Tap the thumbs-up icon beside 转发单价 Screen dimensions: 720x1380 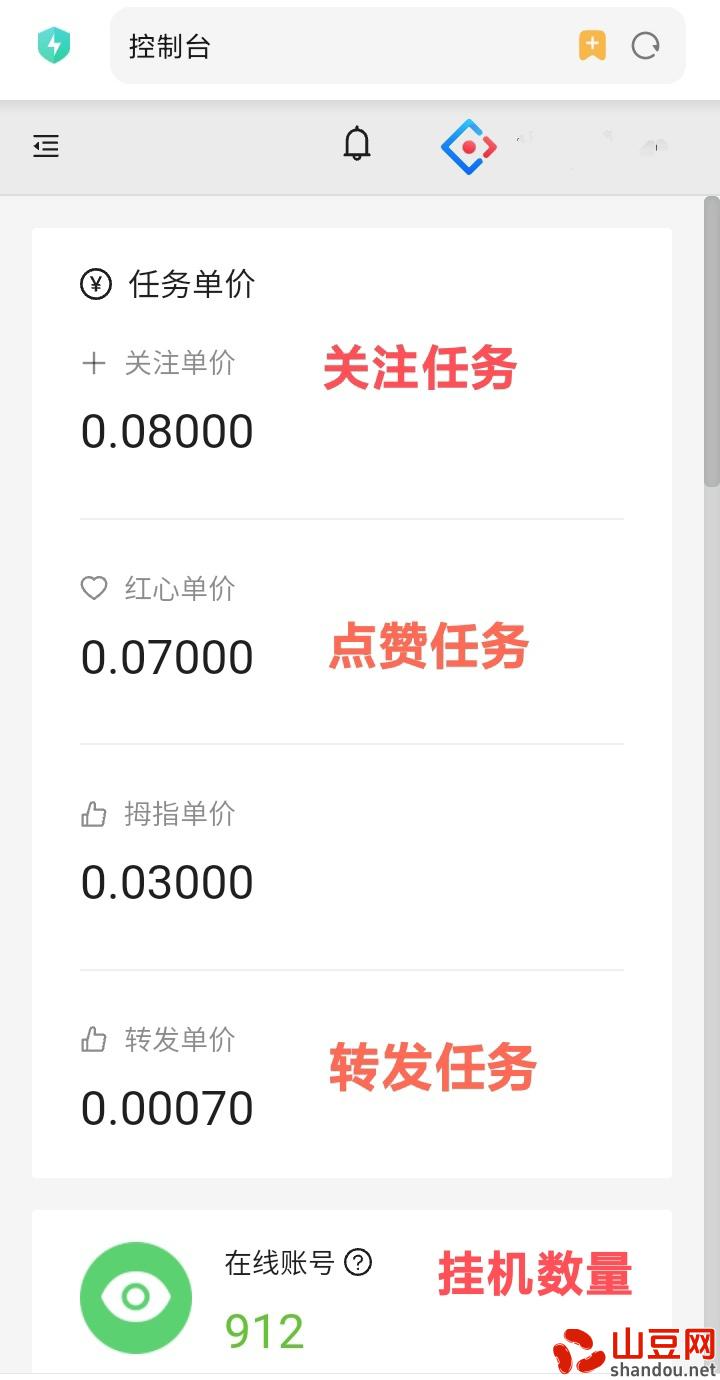tap(93, 1041)
